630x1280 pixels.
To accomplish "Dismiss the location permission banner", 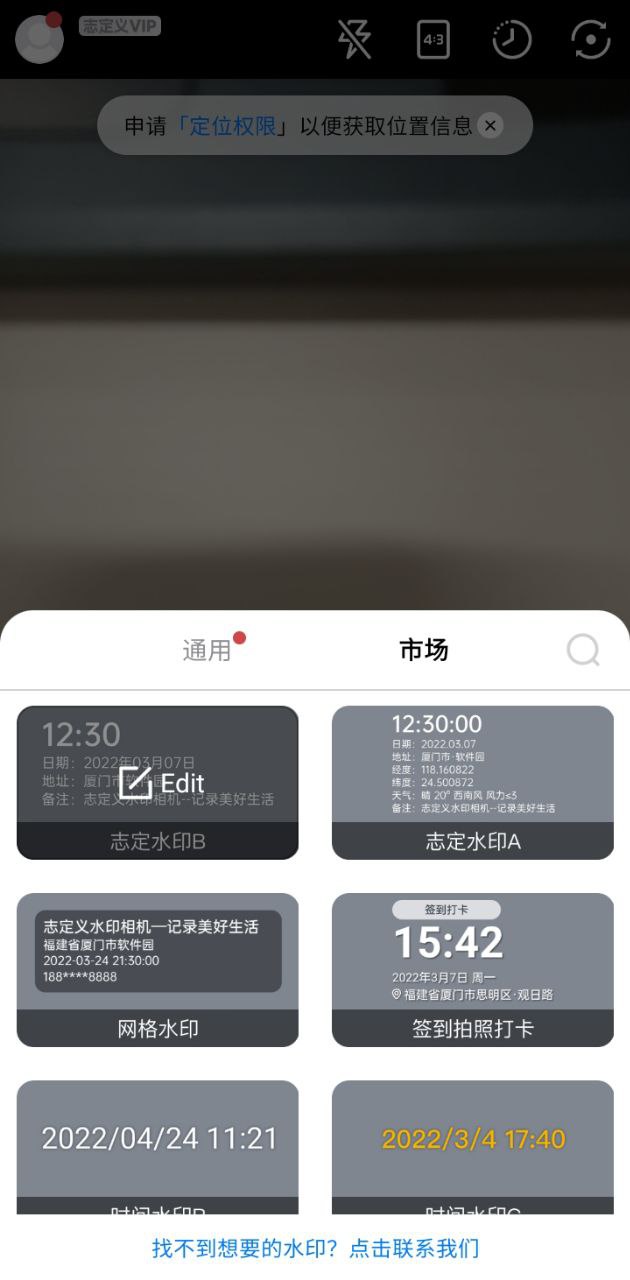I will point(489,126).
